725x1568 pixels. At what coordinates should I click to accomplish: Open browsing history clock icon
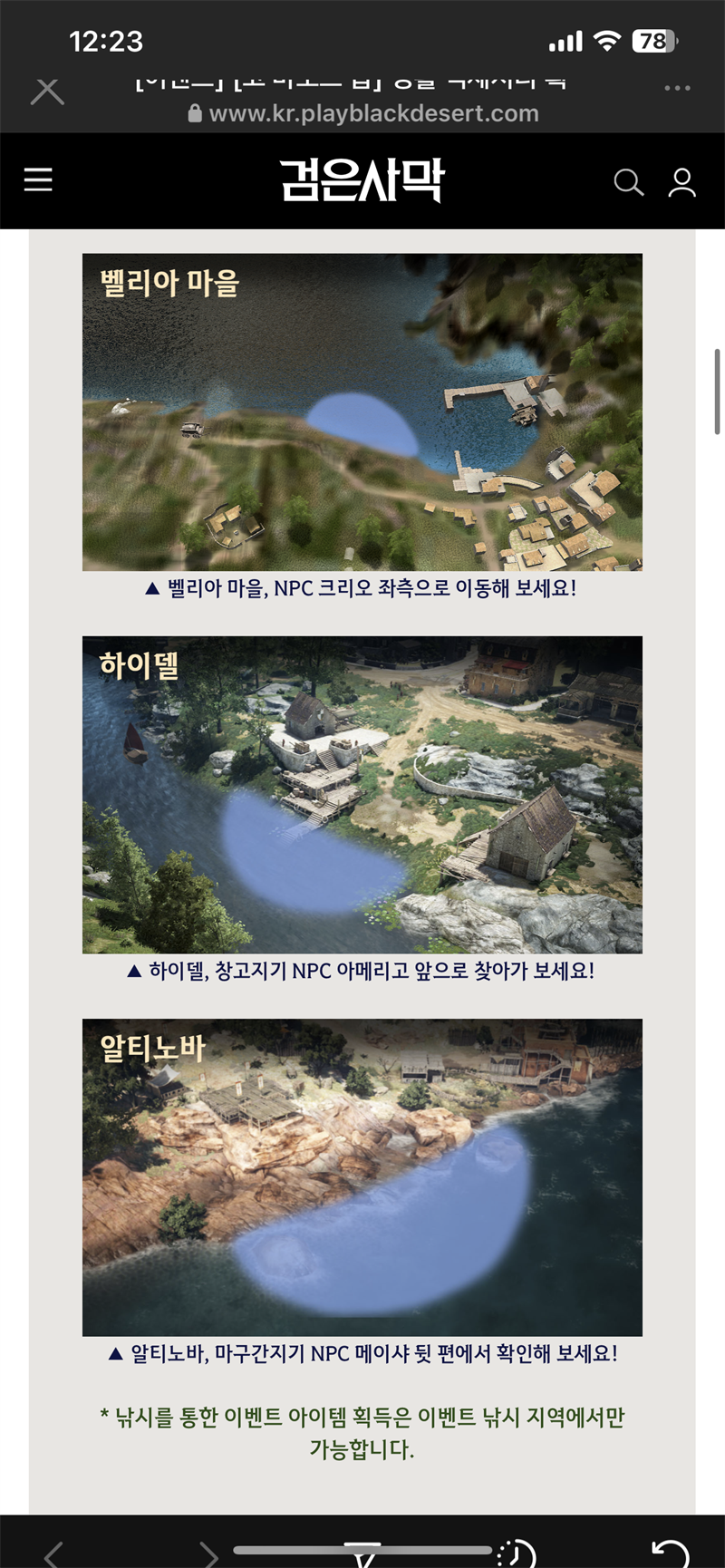pos(518,1554)
